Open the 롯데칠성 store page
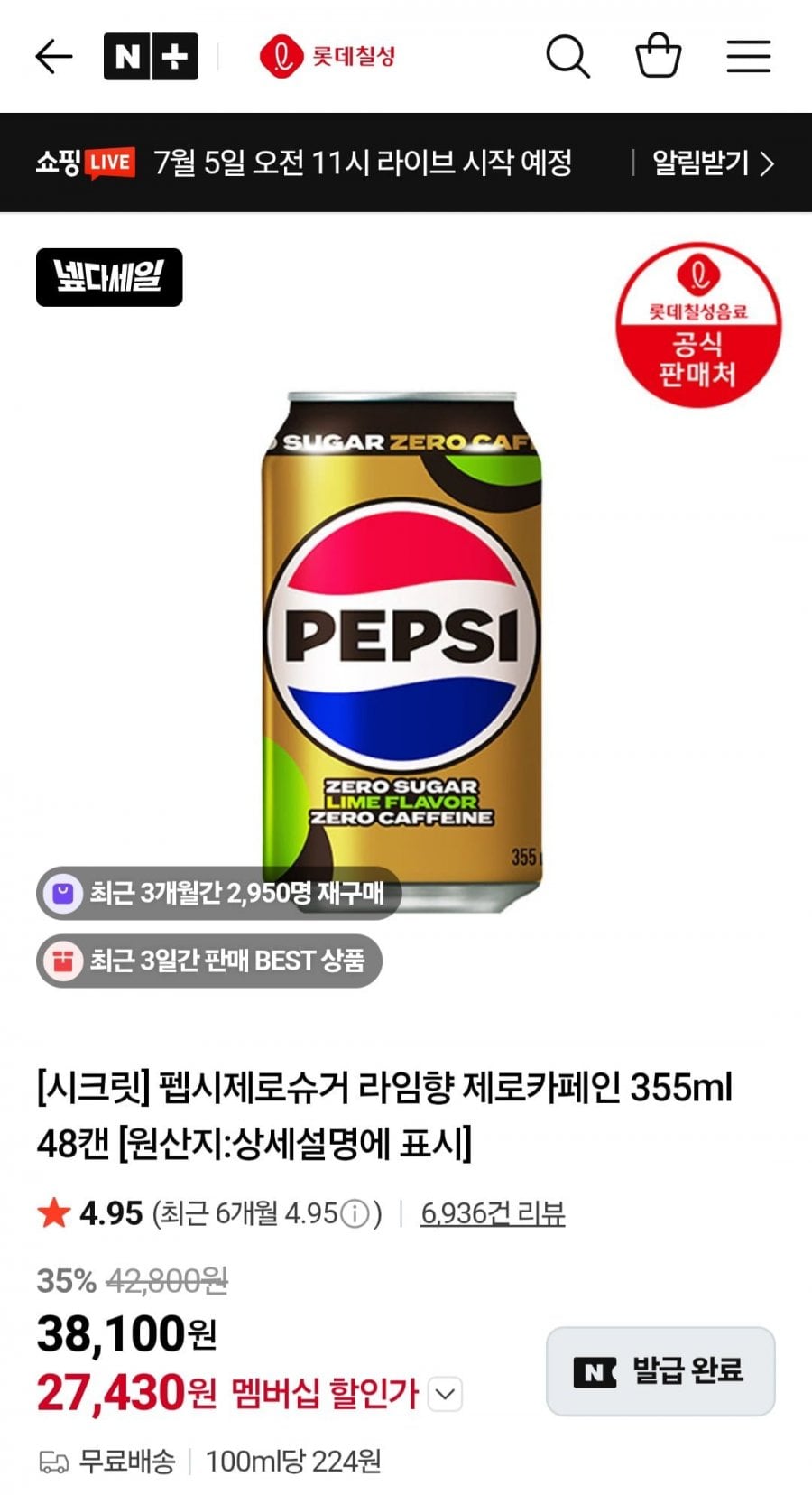812x1495 pixels. [328, 57]
